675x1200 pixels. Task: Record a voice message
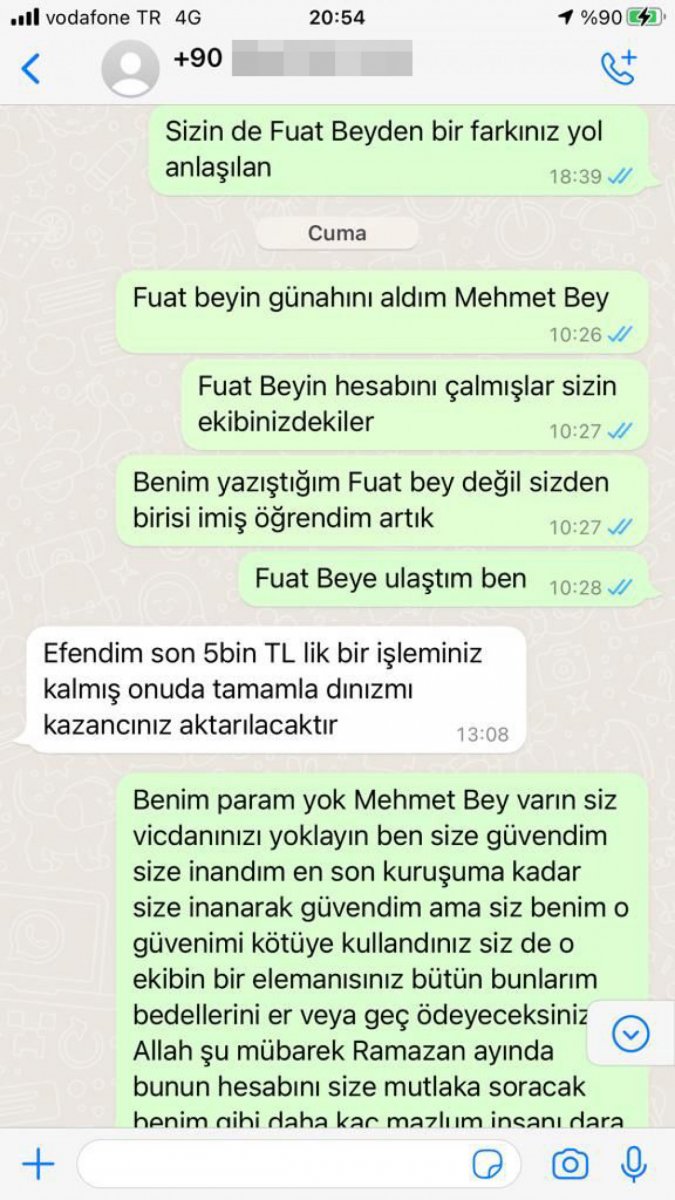pyautogui.click(x=633, y=1164)
